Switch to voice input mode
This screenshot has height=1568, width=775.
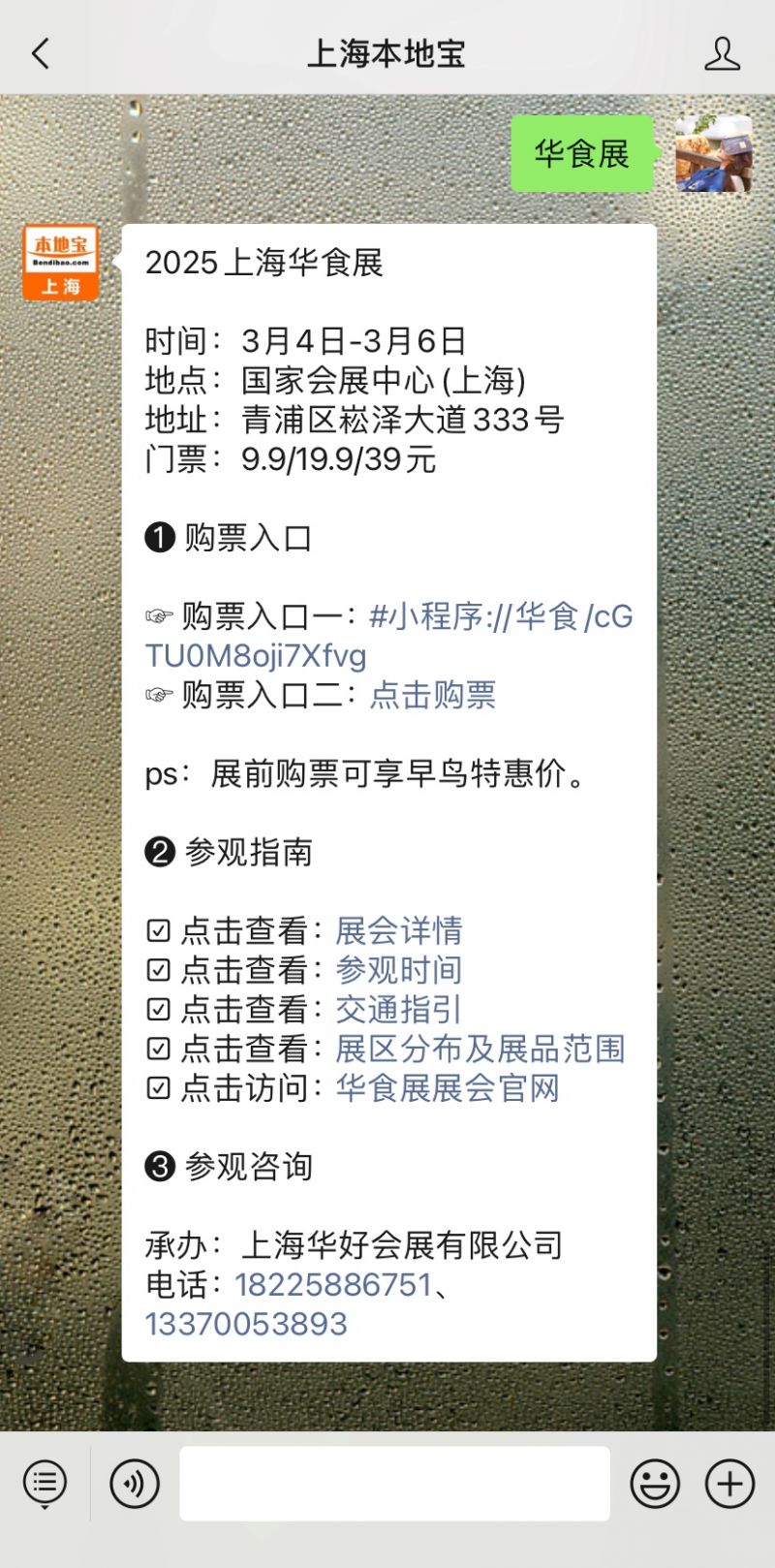click(134, 1483)
